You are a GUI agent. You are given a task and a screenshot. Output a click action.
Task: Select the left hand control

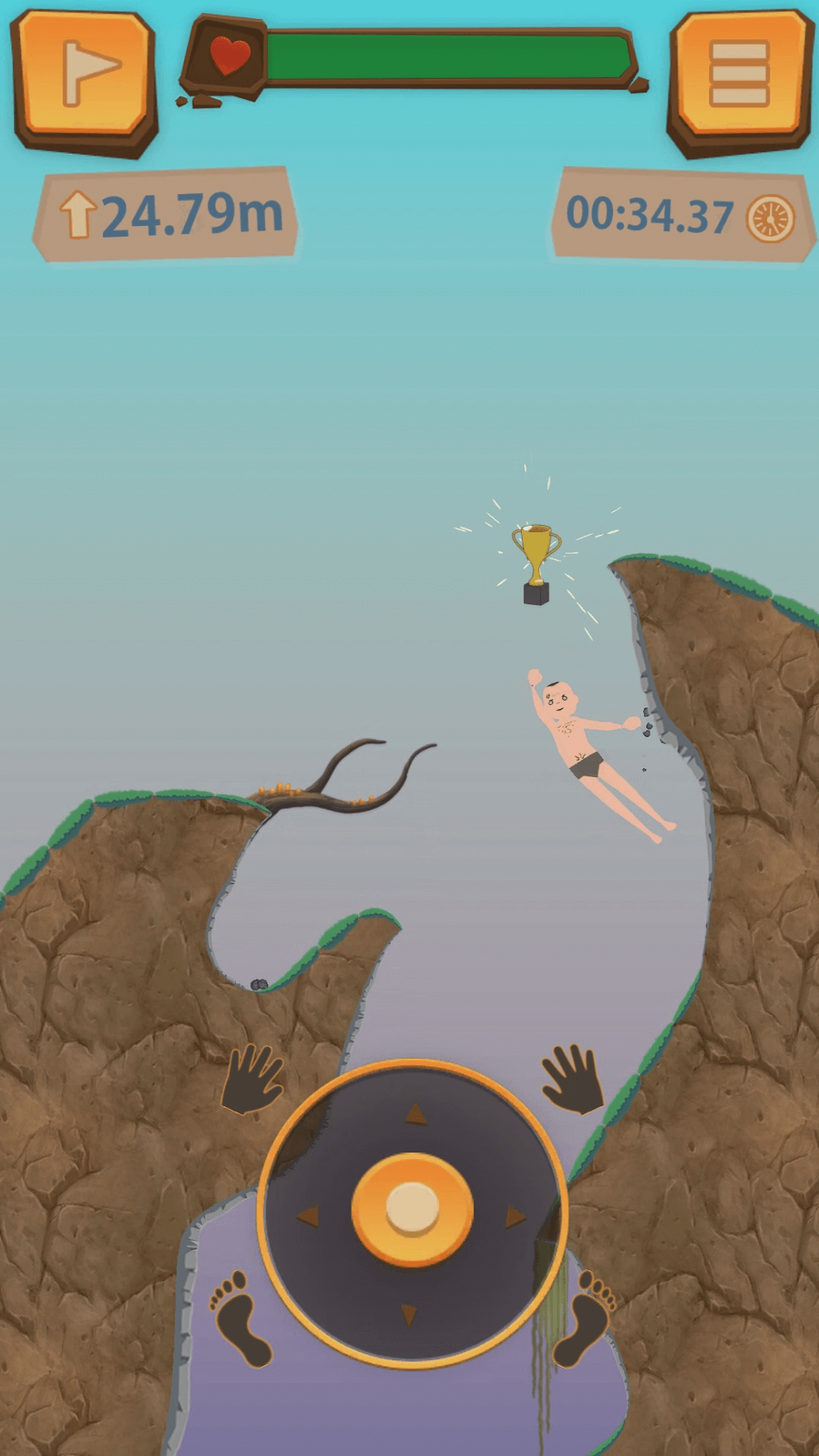click(252, 1079)
